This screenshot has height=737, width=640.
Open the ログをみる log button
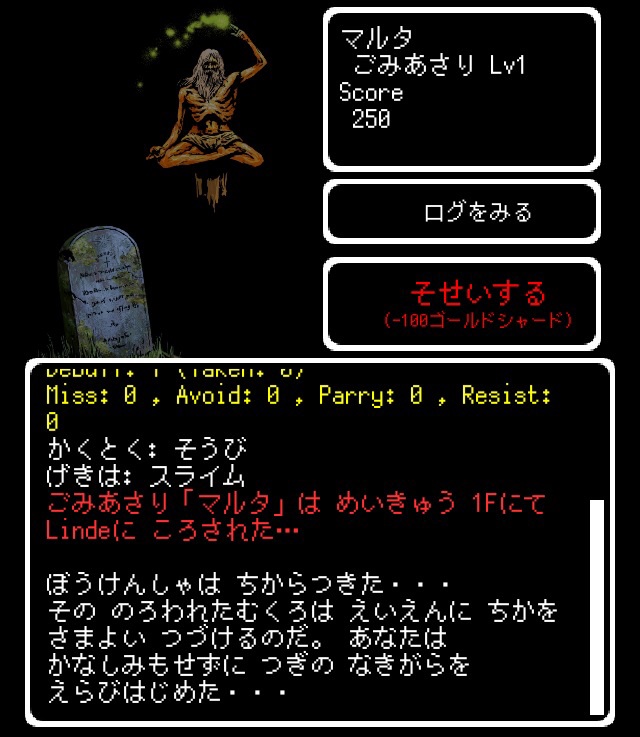[462, 212]
